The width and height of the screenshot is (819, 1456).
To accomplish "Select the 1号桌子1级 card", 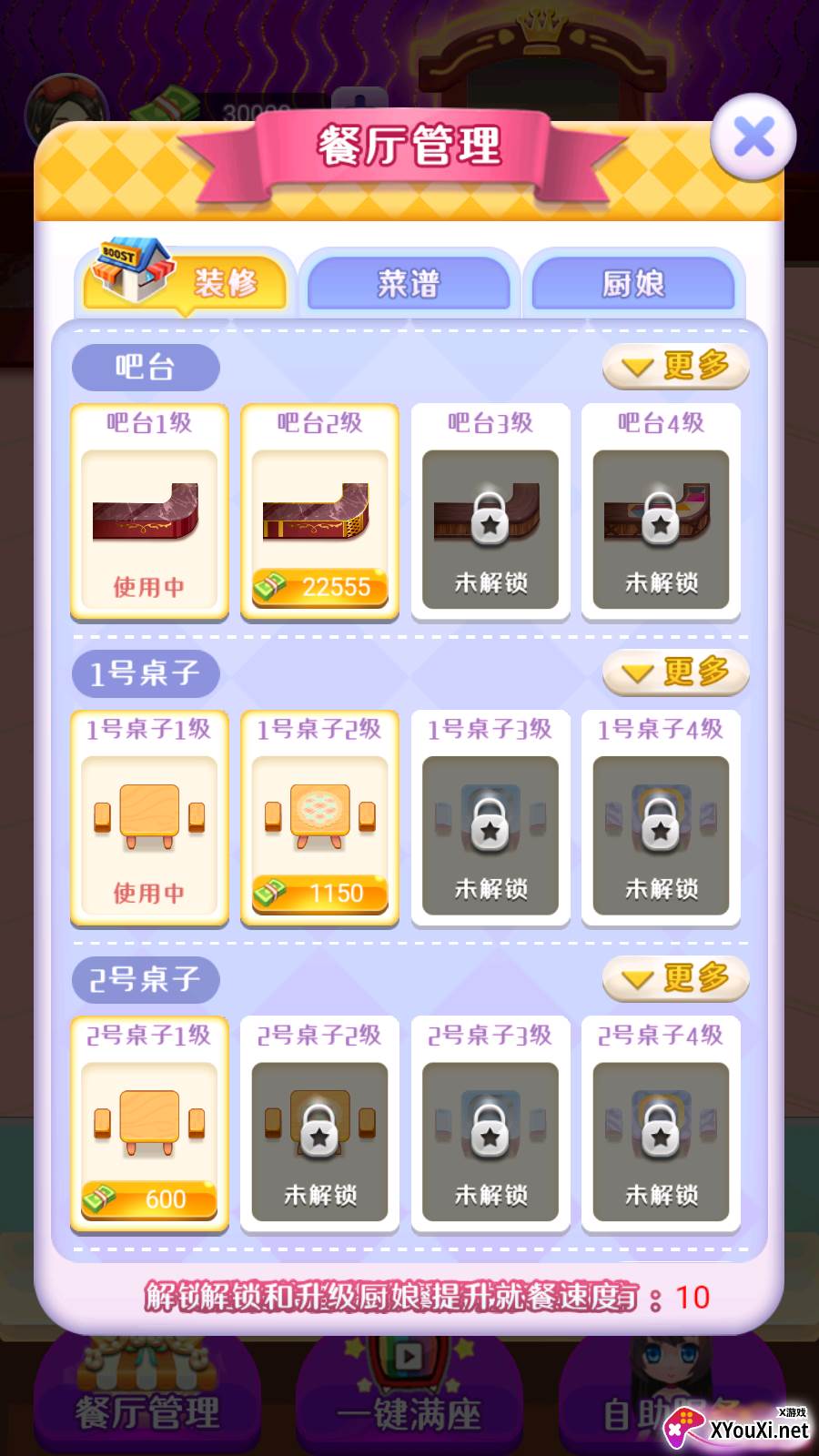I will pyautogui.click(x=149, y=817).
